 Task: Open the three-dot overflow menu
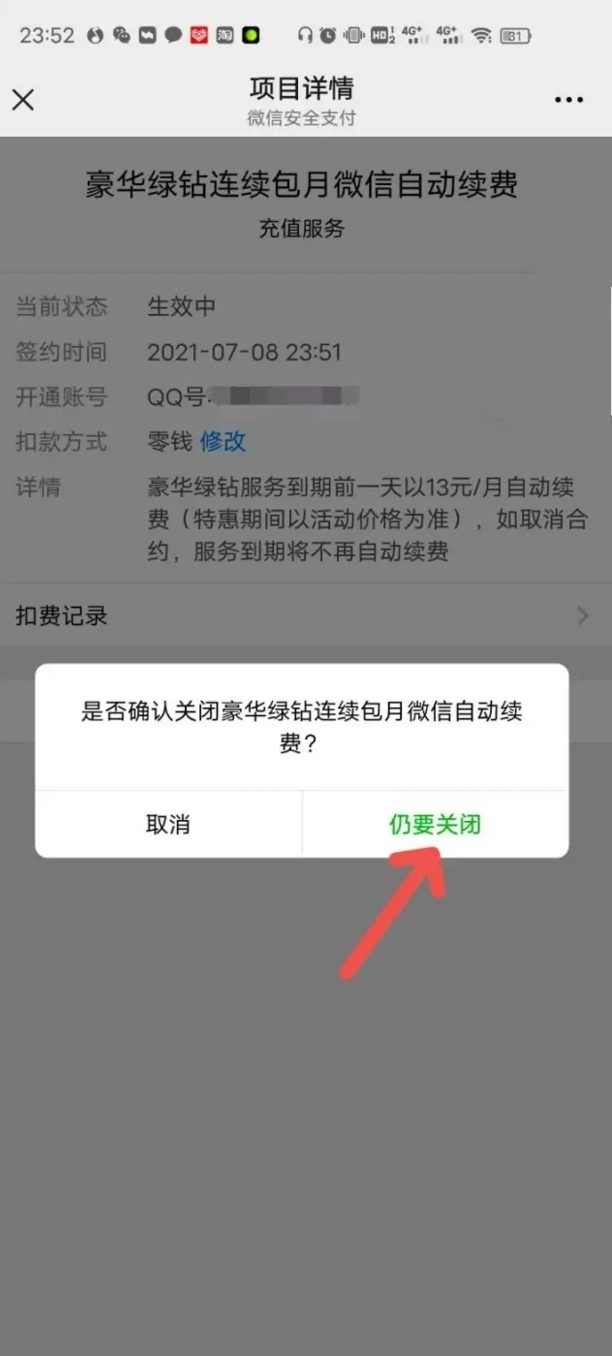(568, 100)
